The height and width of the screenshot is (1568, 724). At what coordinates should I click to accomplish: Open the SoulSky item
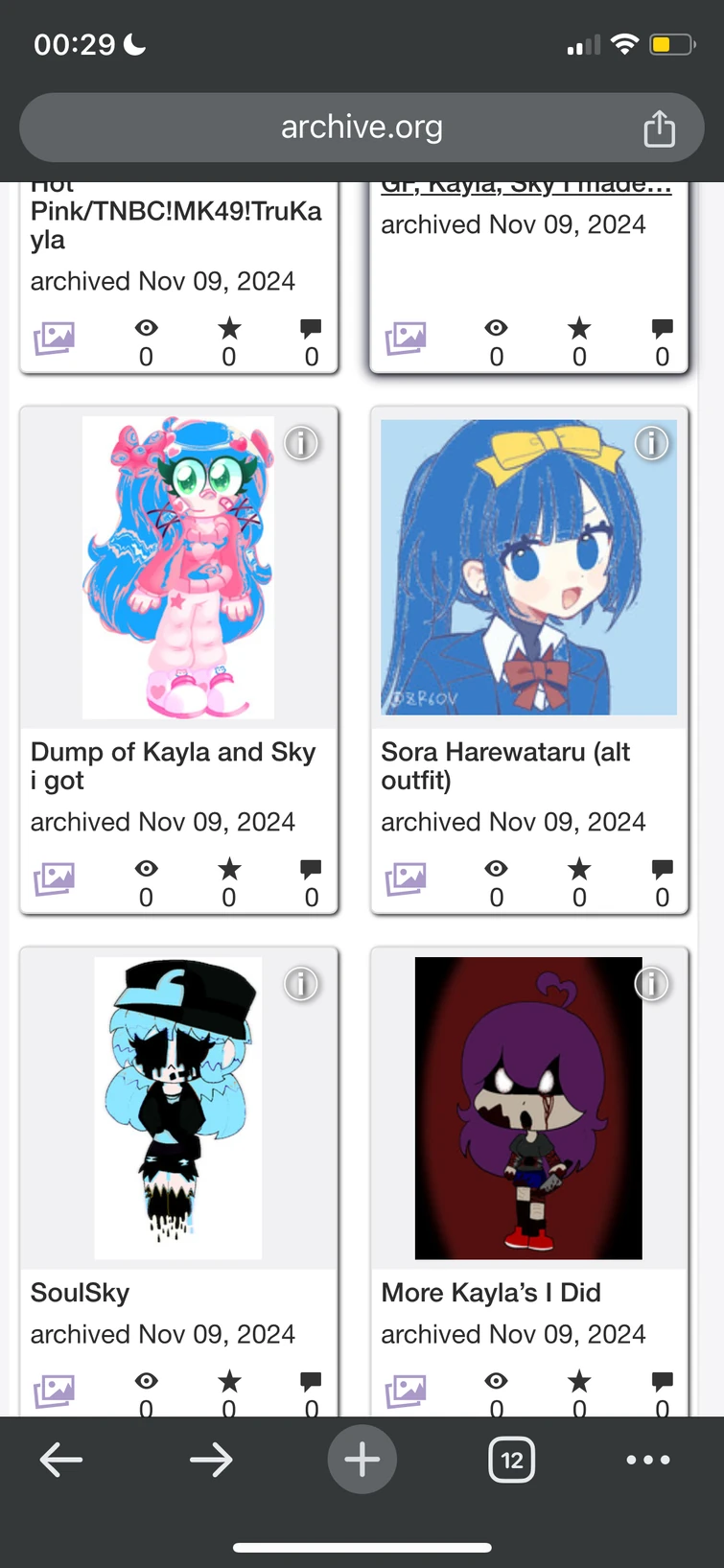pyautogui.click(x=178, y=1108)
